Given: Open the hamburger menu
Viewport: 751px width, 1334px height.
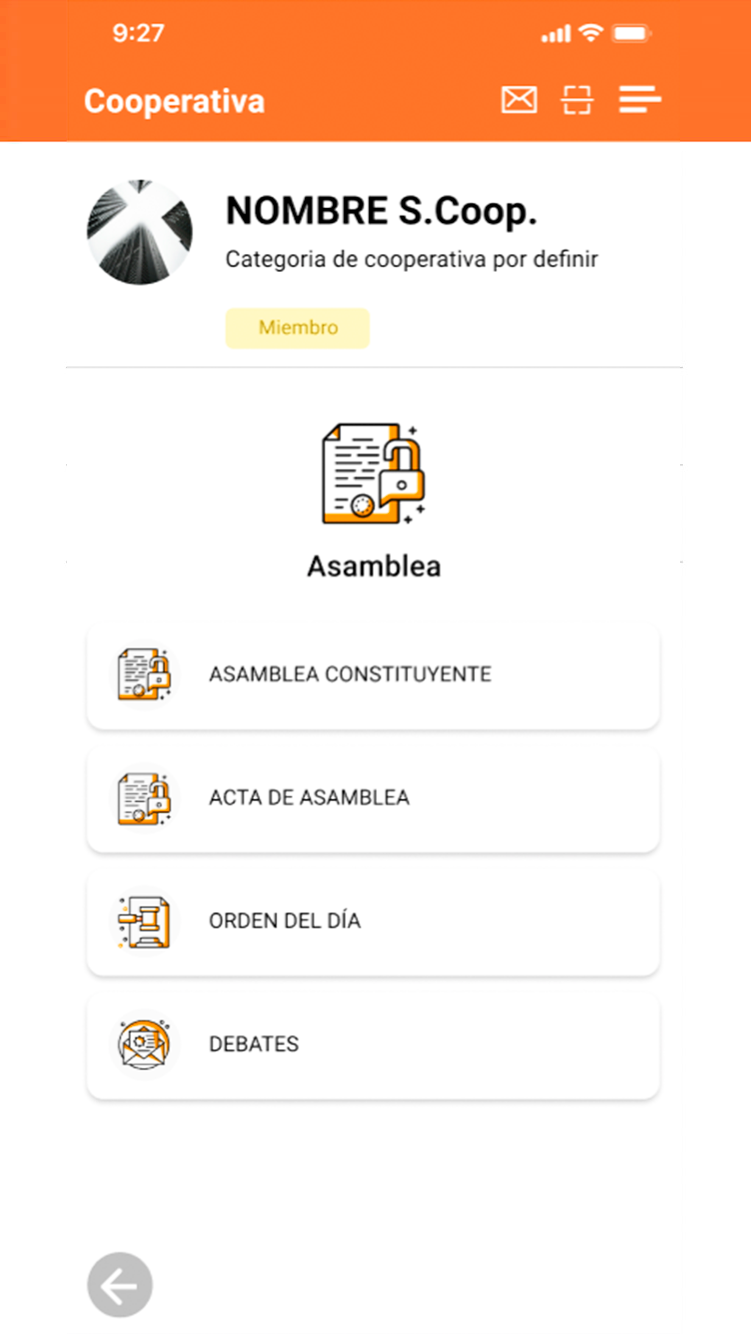Looking at the screenshot, I should tap(639, 100).
